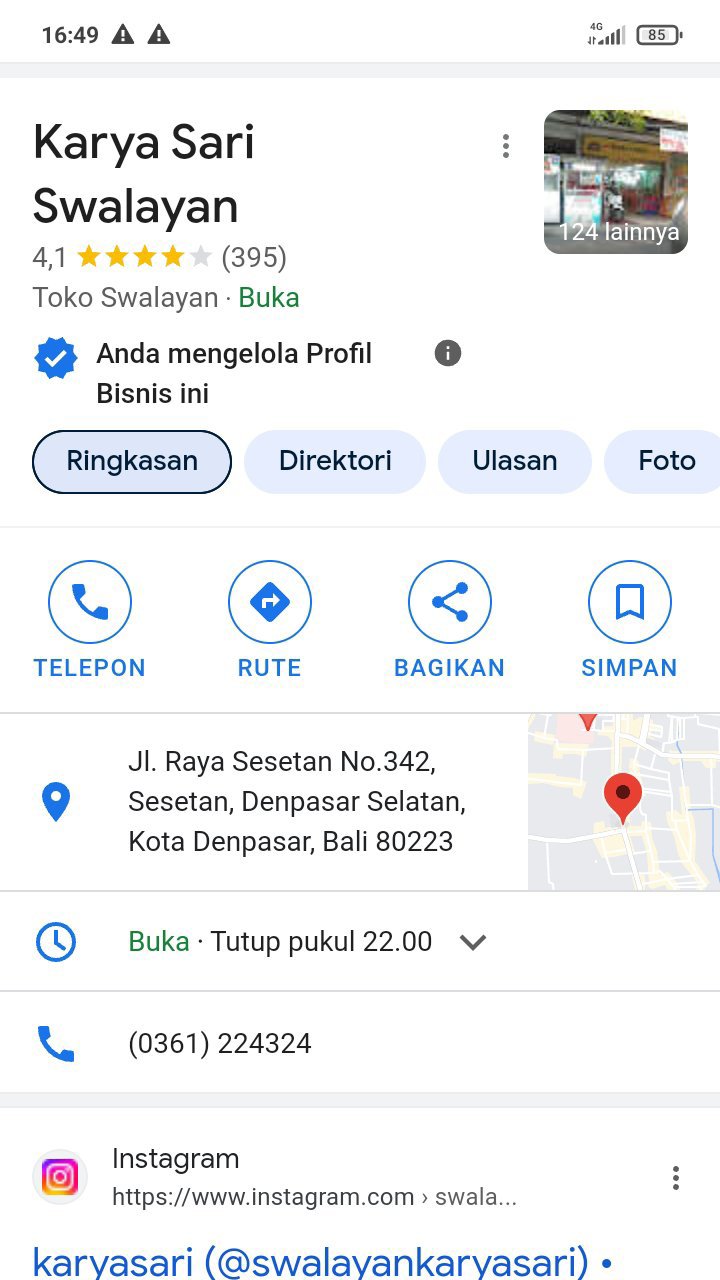Open the overflow menu beside Karya Sari Swalayan
Image resolution: width=720 pixels, height=1280 pixels.
(506, 147)
